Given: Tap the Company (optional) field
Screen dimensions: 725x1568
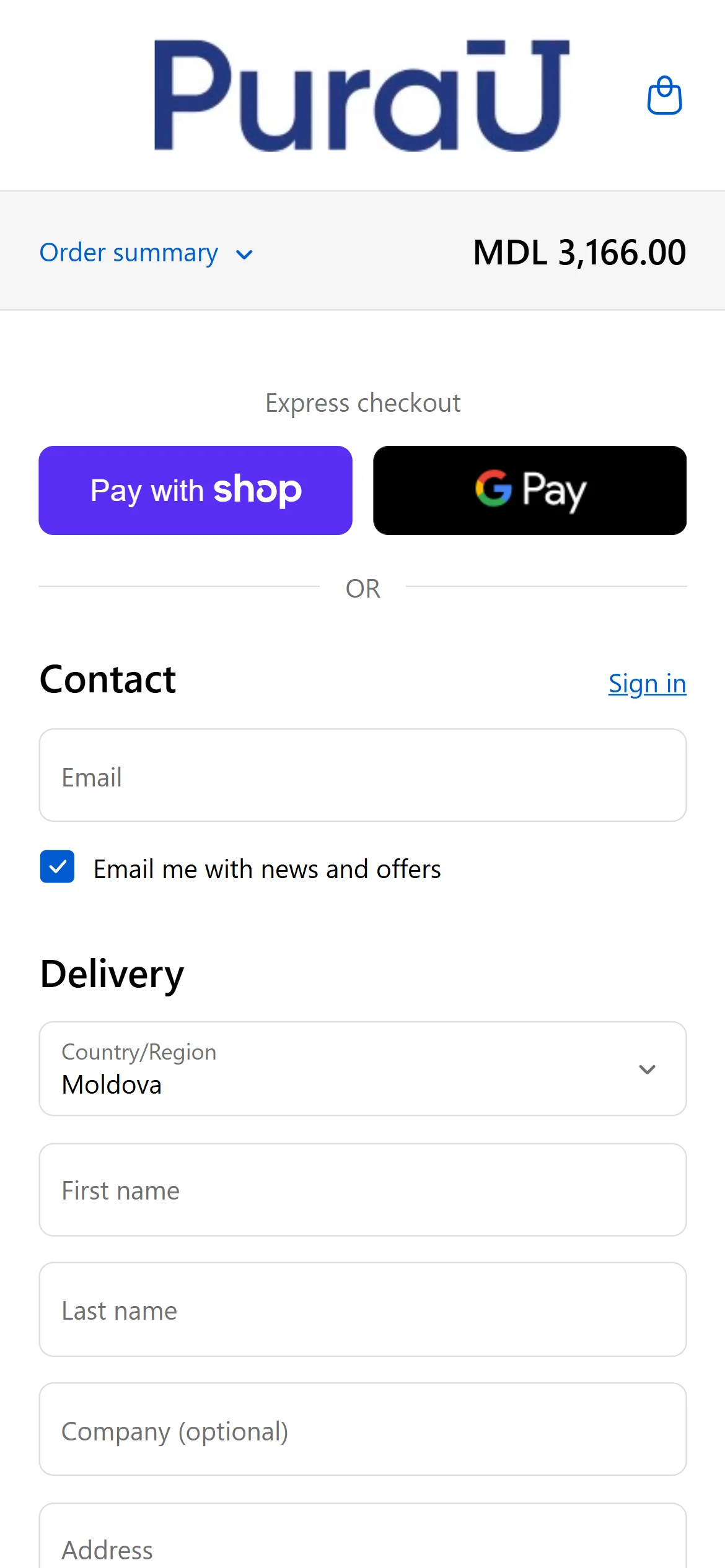Looking at the screenshot, I should [x=362, y=1430].
